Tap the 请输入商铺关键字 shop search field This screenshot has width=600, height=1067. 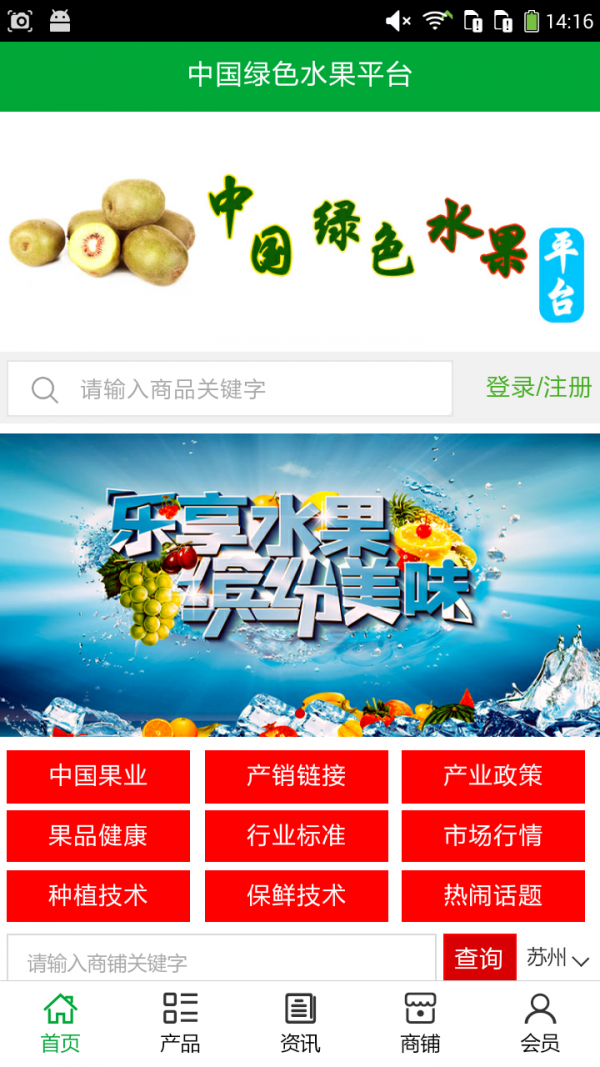[x=222, y=961]
